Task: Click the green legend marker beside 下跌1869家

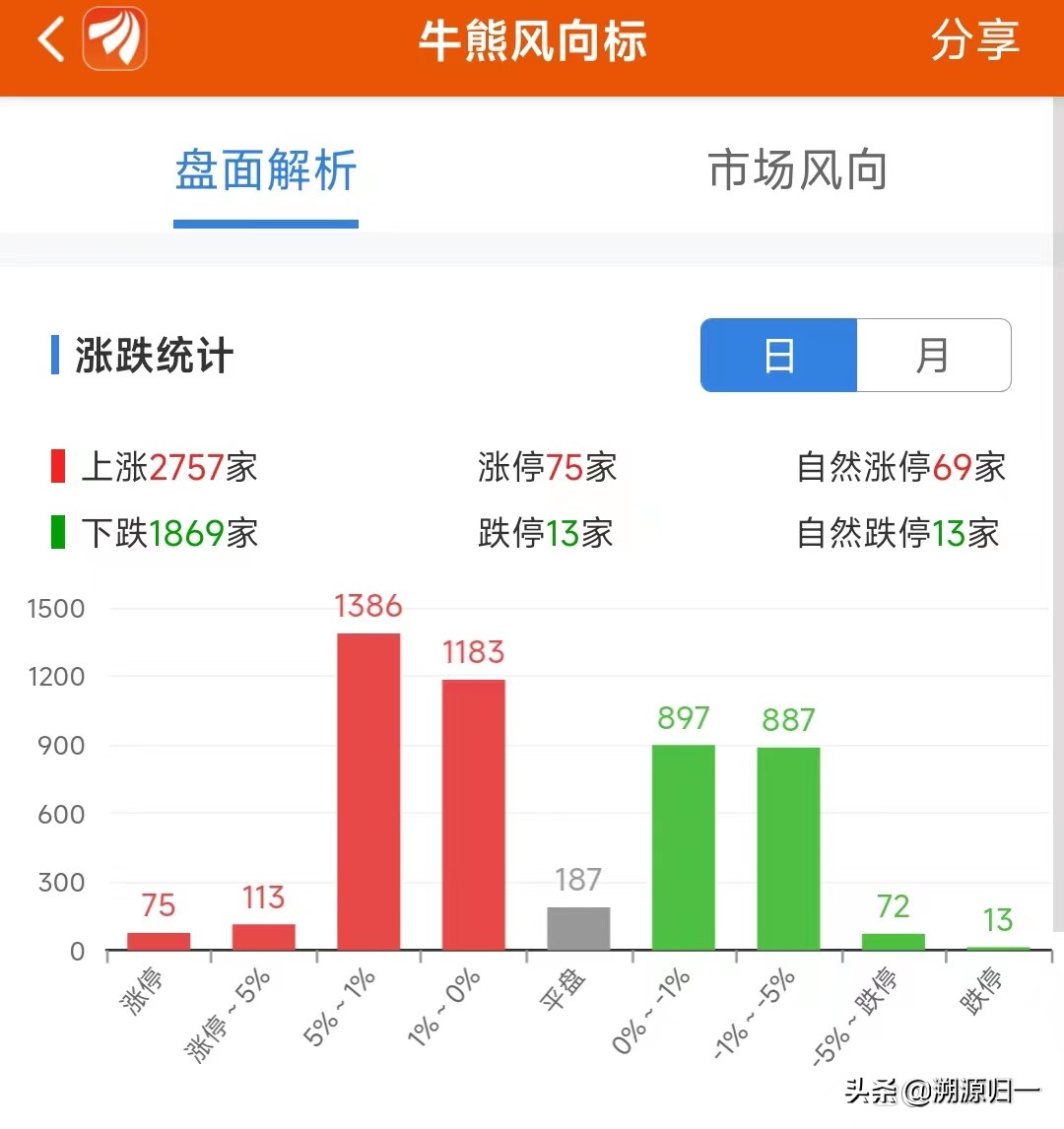Action: coord(57,532)
